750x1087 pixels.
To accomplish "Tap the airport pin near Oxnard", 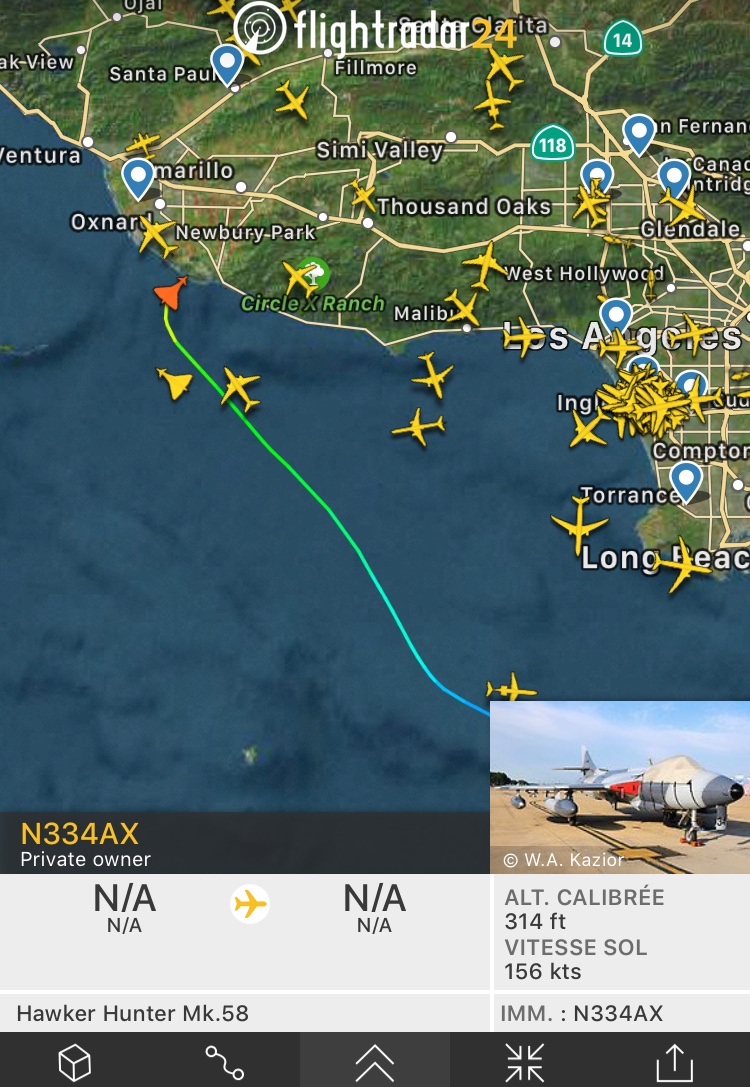I will [138, 178].
